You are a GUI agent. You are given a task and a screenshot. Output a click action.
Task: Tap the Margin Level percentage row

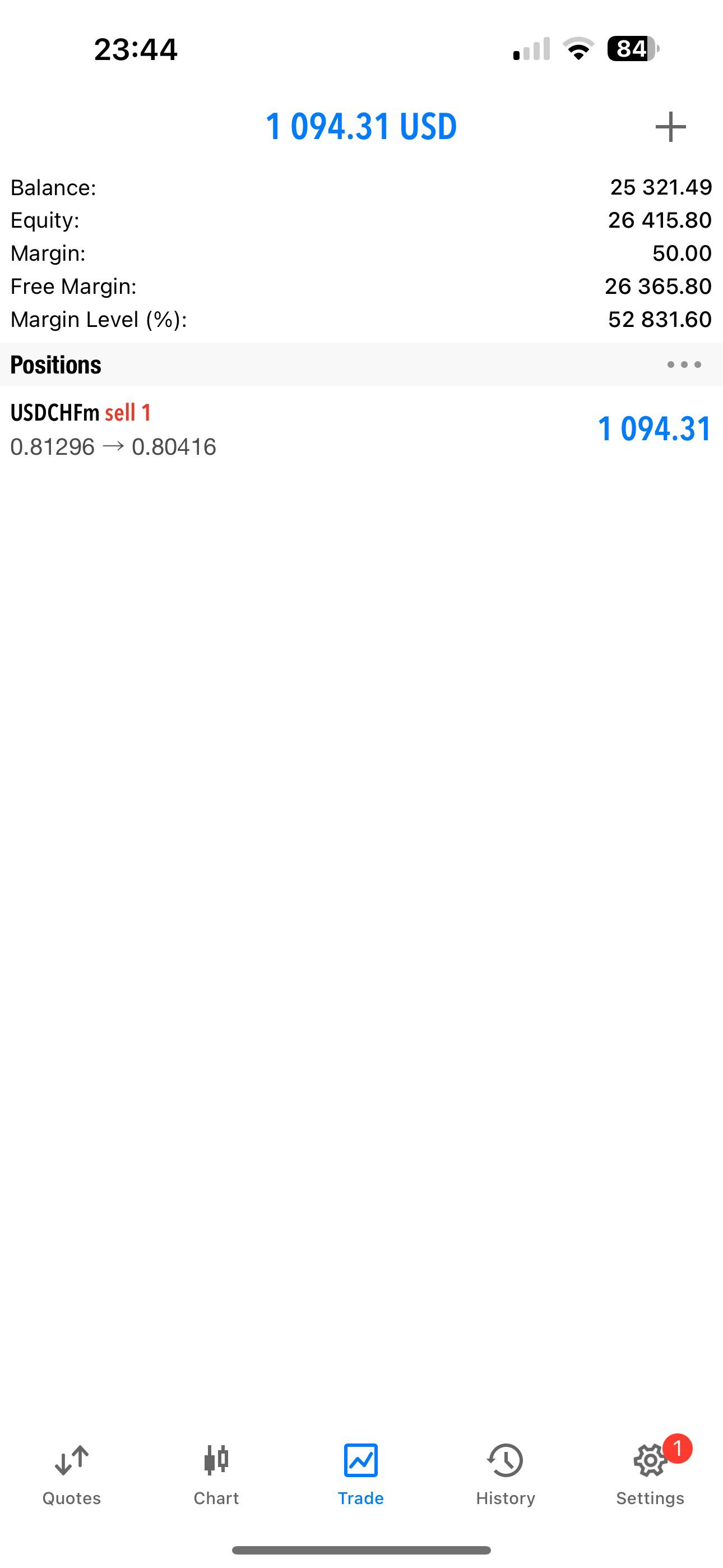click(361, 319)
